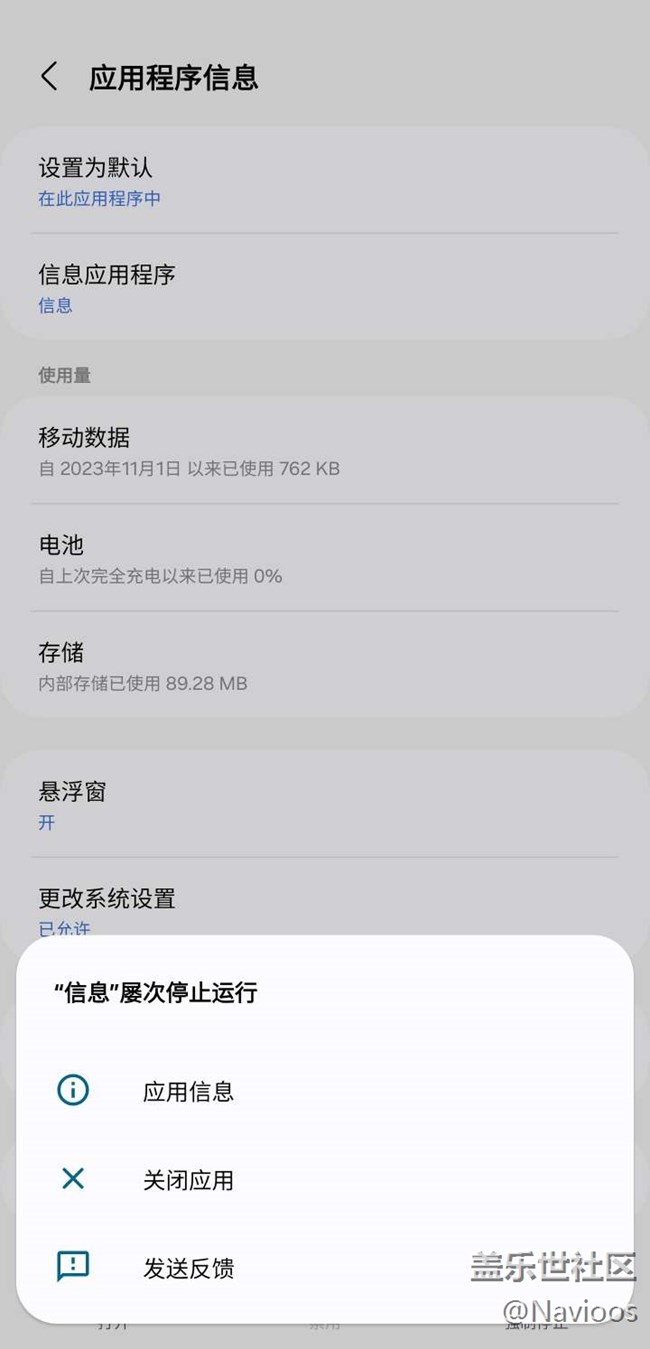Select 关闭应用 to close the app
Screen dimensions: 650x1349
click(x=188, y=1180)
